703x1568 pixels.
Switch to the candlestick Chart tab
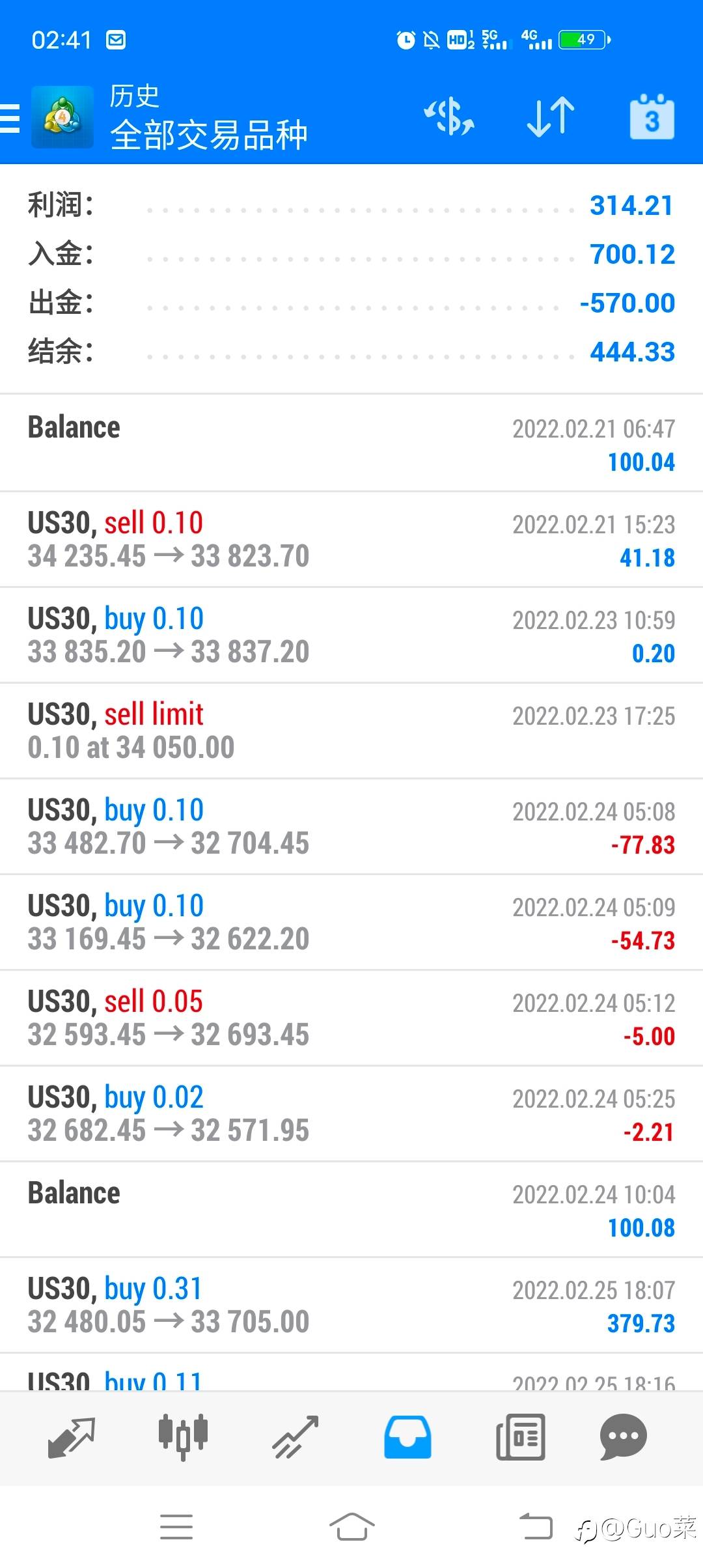tap(183, 1438)
